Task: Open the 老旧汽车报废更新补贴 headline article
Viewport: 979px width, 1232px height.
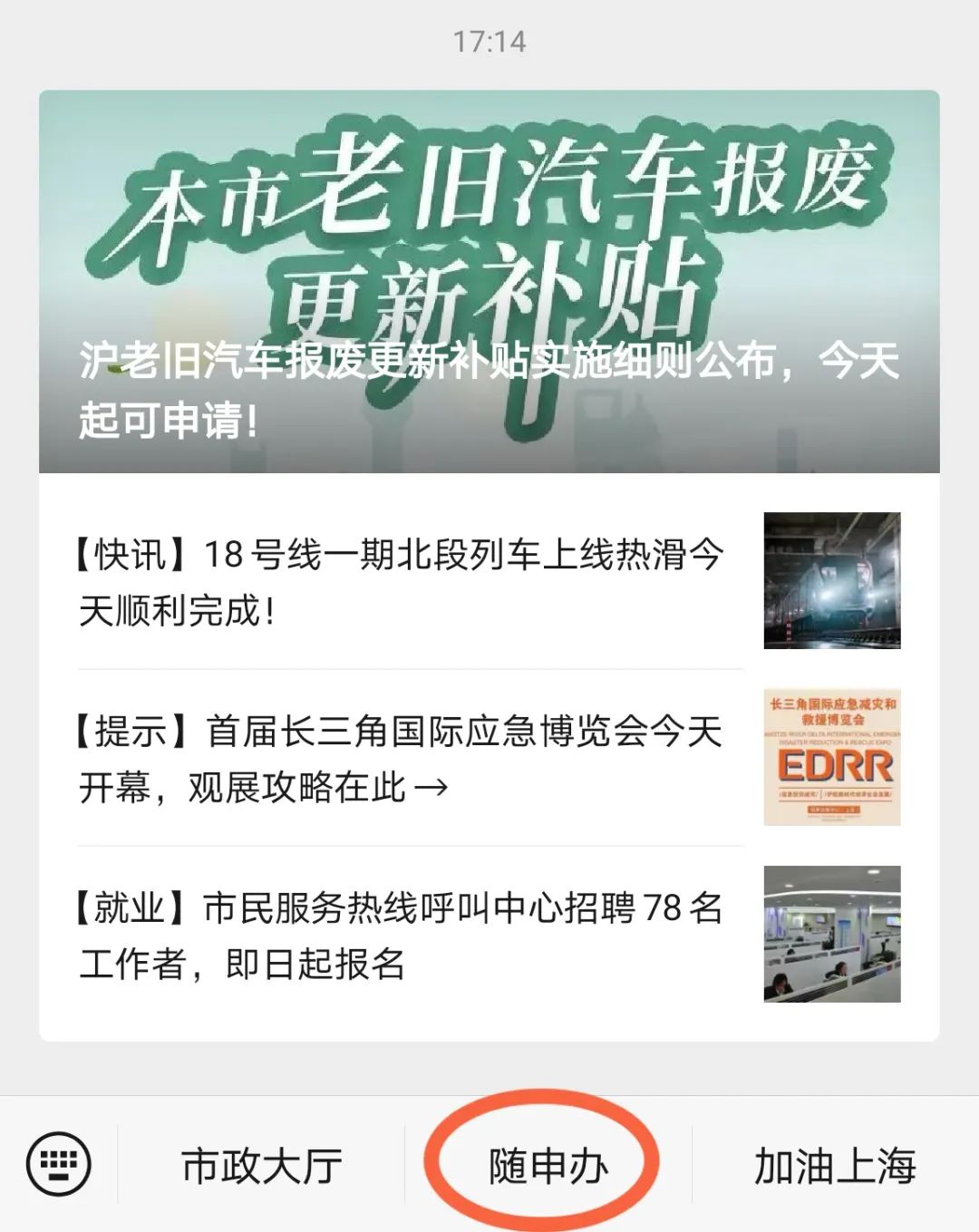Action: coord(489,281)
